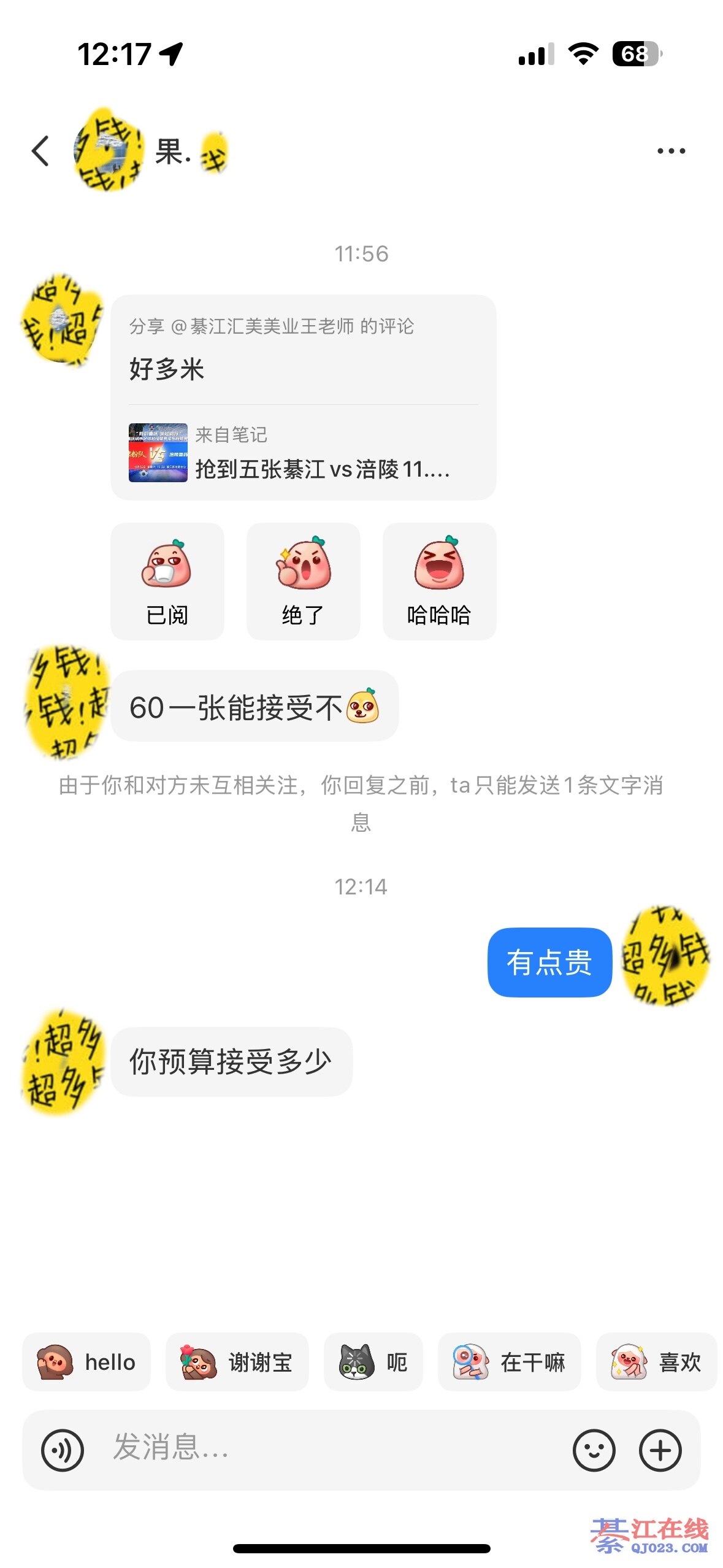723x1568 pixels.
Task: Open the plus attachment menu
Action: tap(660, 1450)
